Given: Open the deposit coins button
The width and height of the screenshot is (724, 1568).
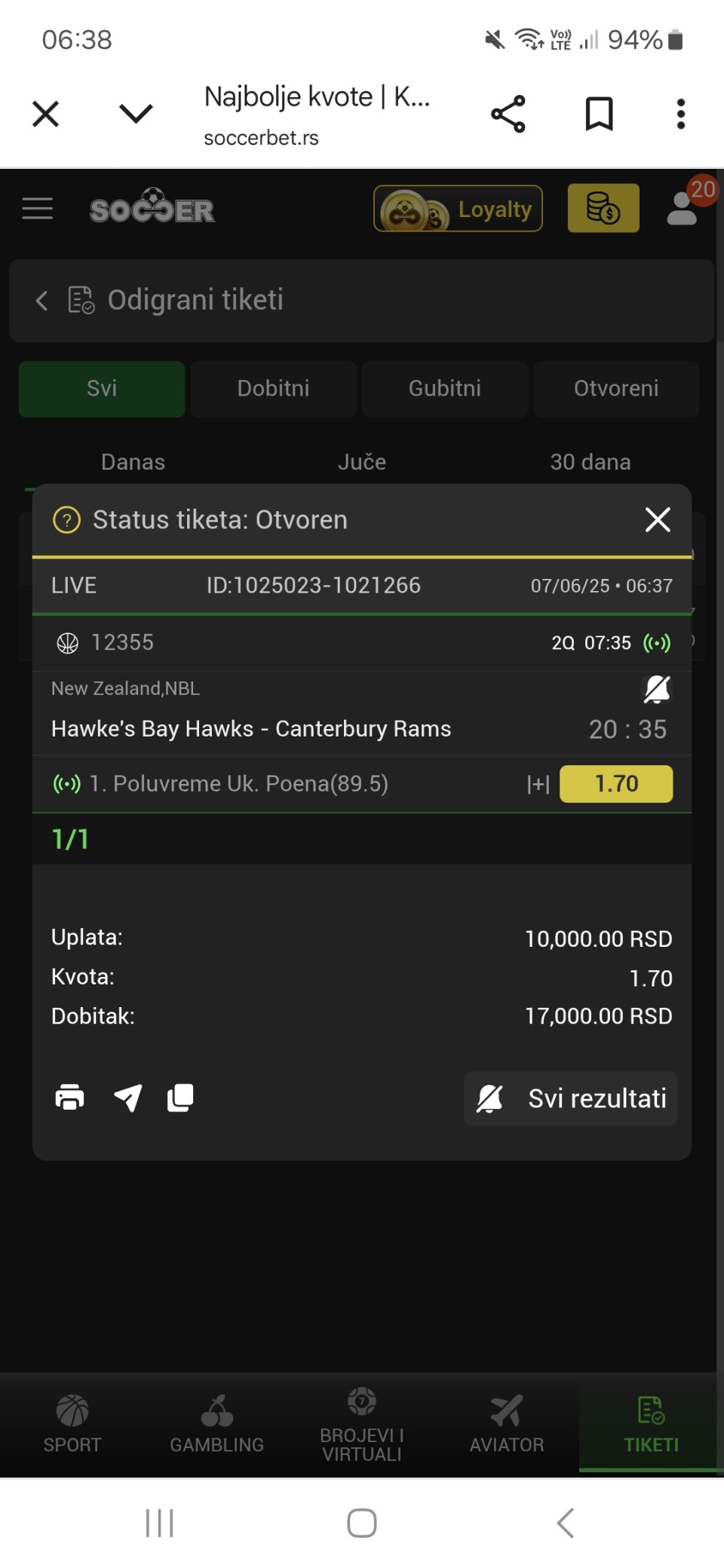Looking at the screenshot, I should pyautogui.click(x=603, y=209).
